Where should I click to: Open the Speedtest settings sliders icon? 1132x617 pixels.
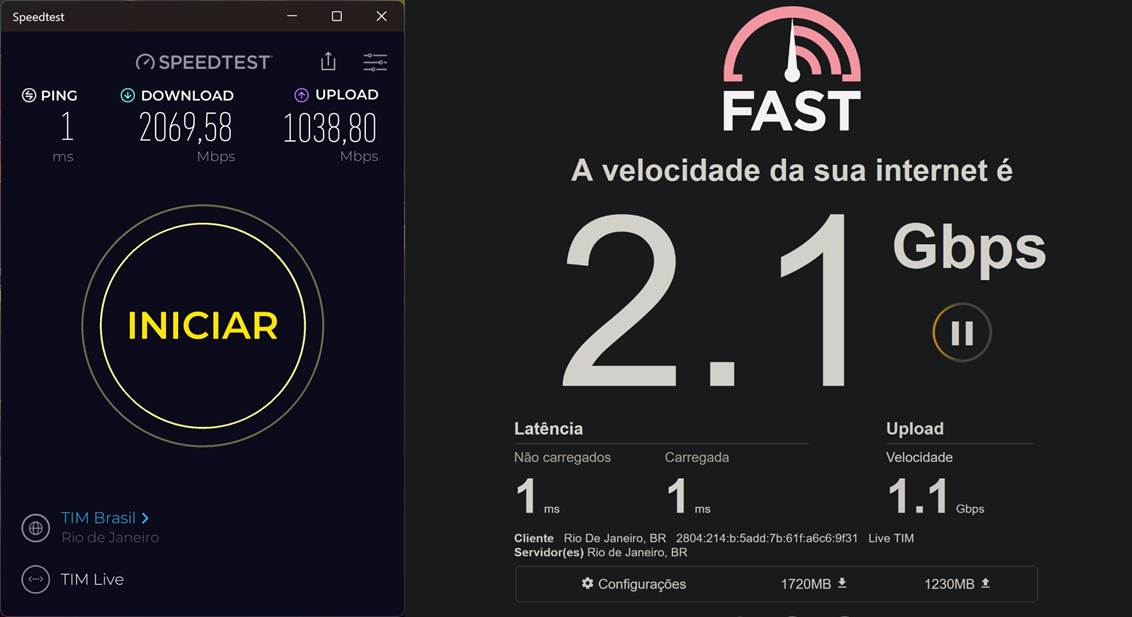click(x=375, y=62)
